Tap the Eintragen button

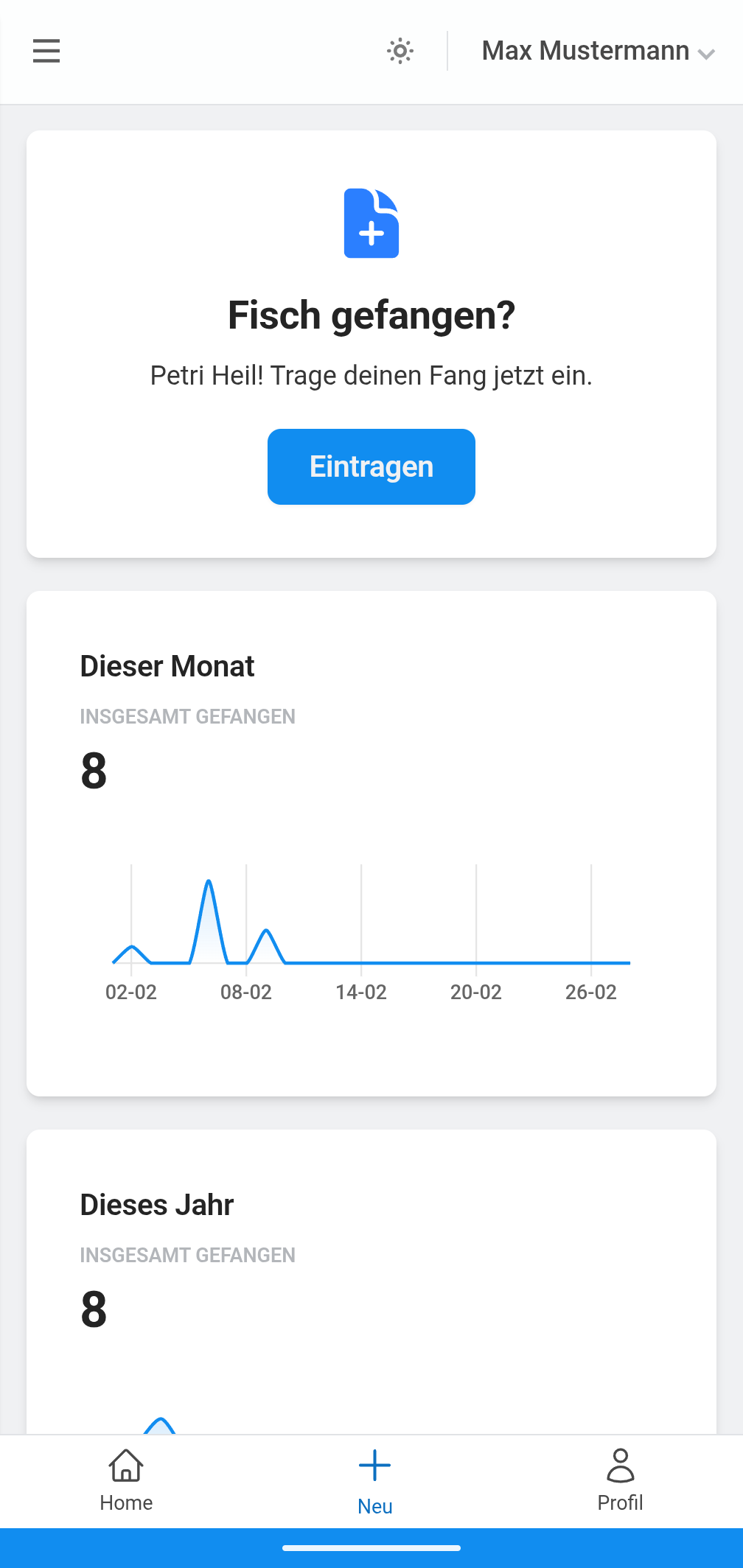371,466
